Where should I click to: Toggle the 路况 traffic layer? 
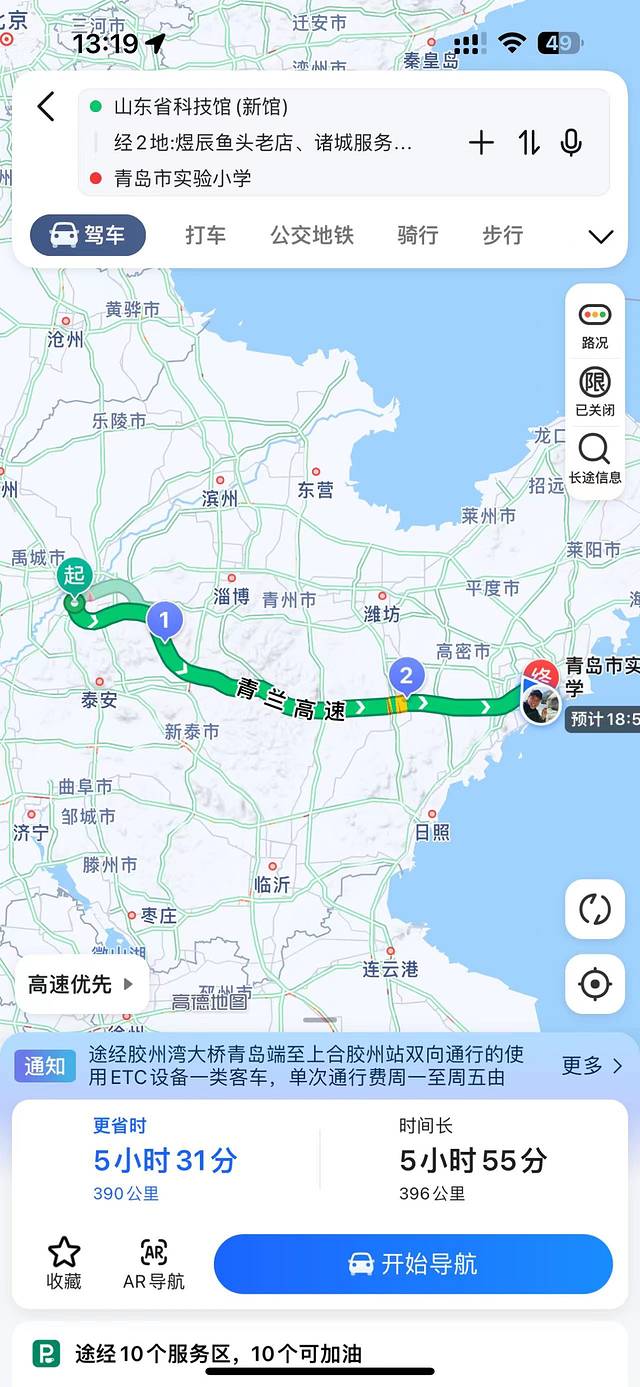[594, 325]
